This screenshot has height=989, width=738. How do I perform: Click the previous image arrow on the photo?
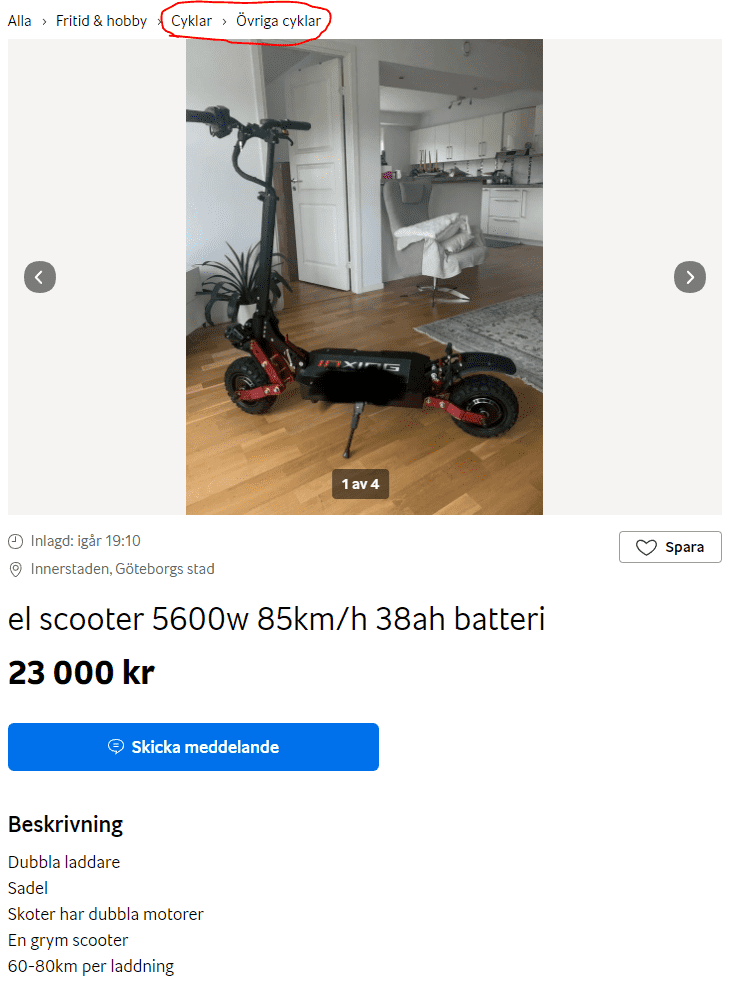pyautogui.click(x=40, y=276)
